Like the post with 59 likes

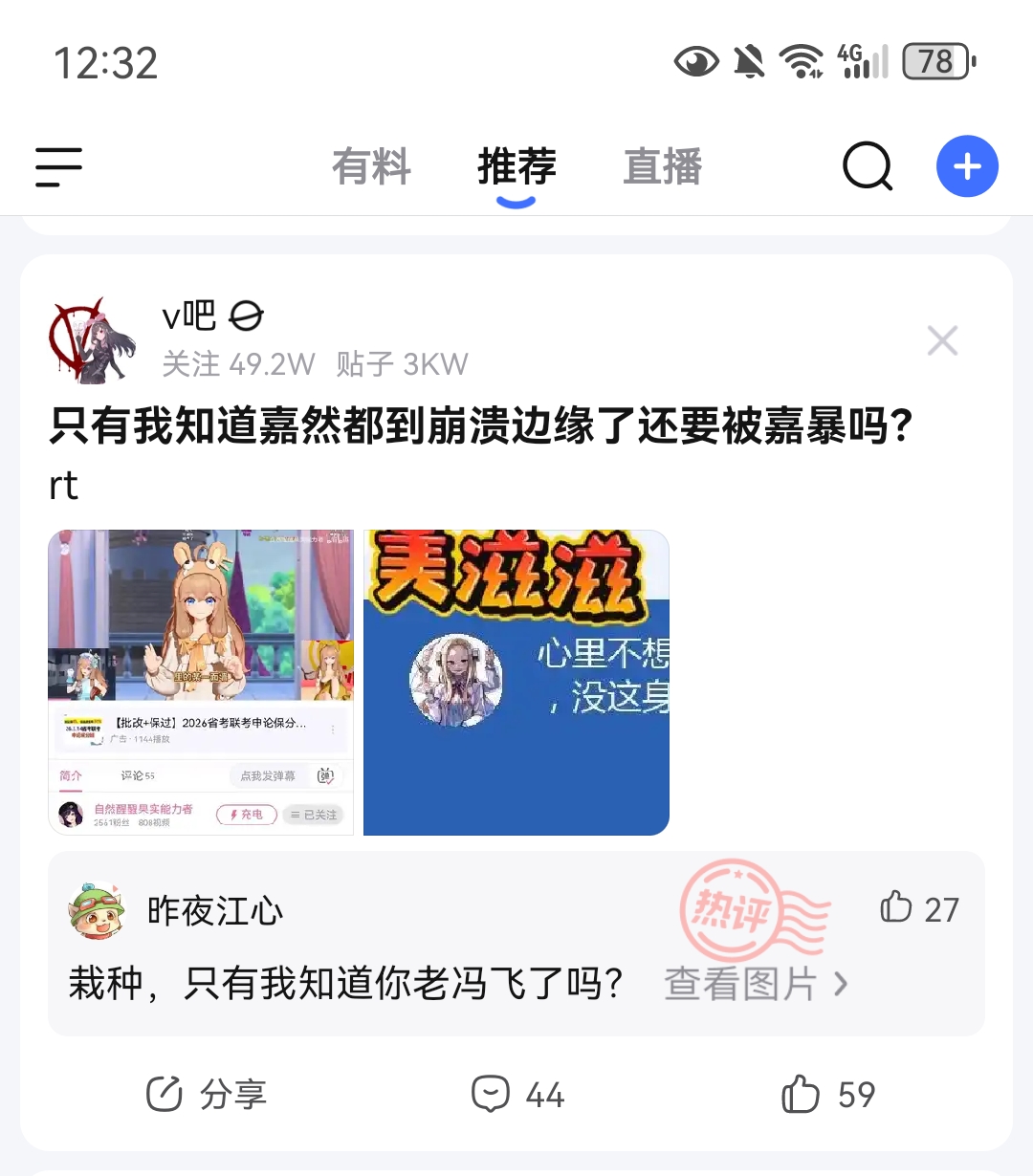[x=828, y=1095]
